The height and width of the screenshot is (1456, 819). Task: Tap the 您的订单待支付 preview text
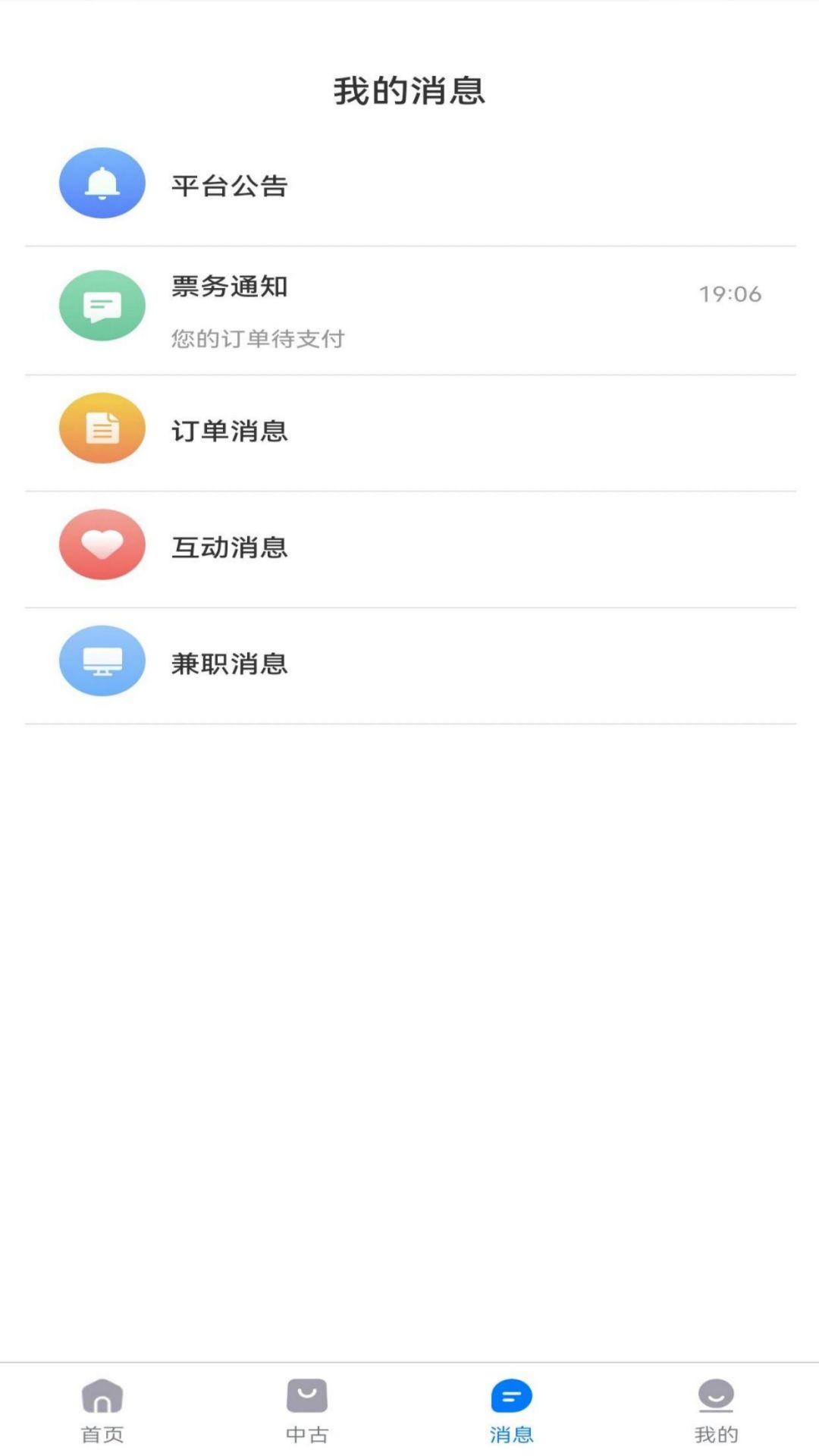(256, 340)
